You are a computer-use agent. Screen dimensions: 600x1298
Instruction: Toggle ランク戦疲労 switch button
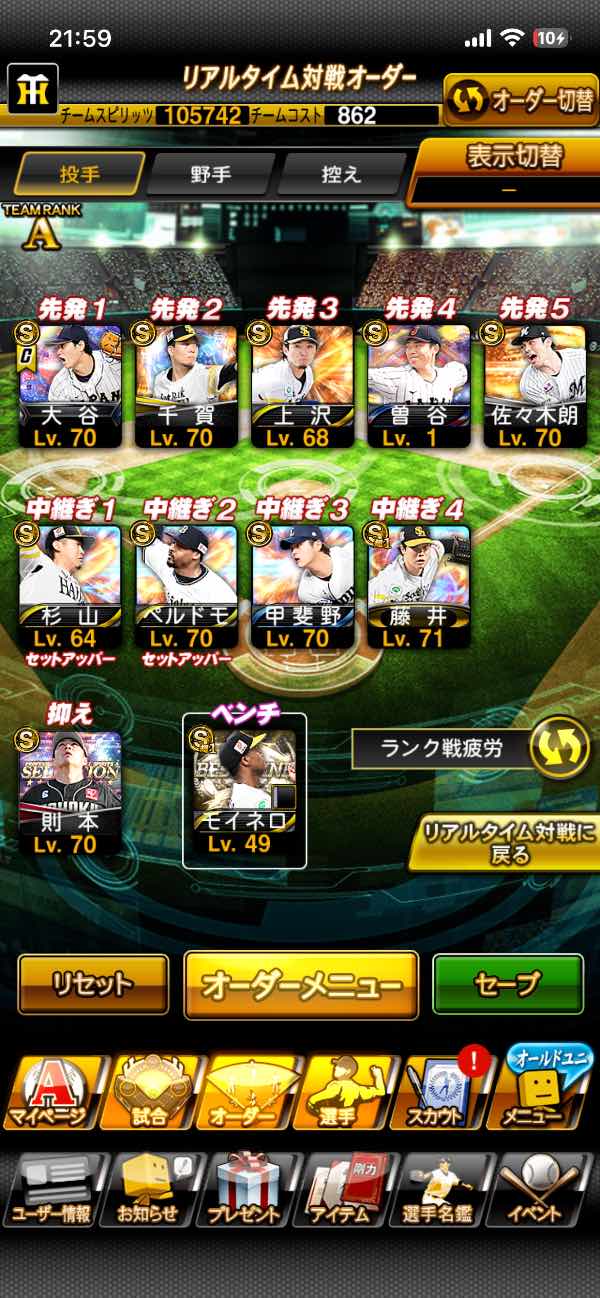tap(558, 749)
